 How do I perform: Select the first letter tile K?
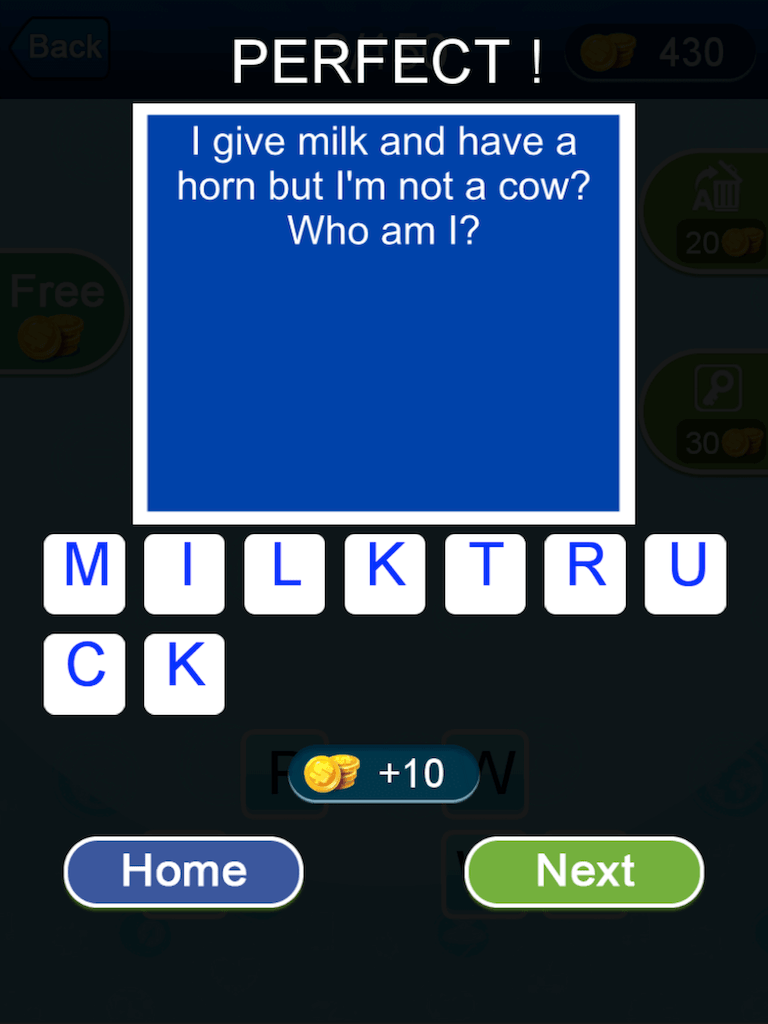tap(384, 573)
